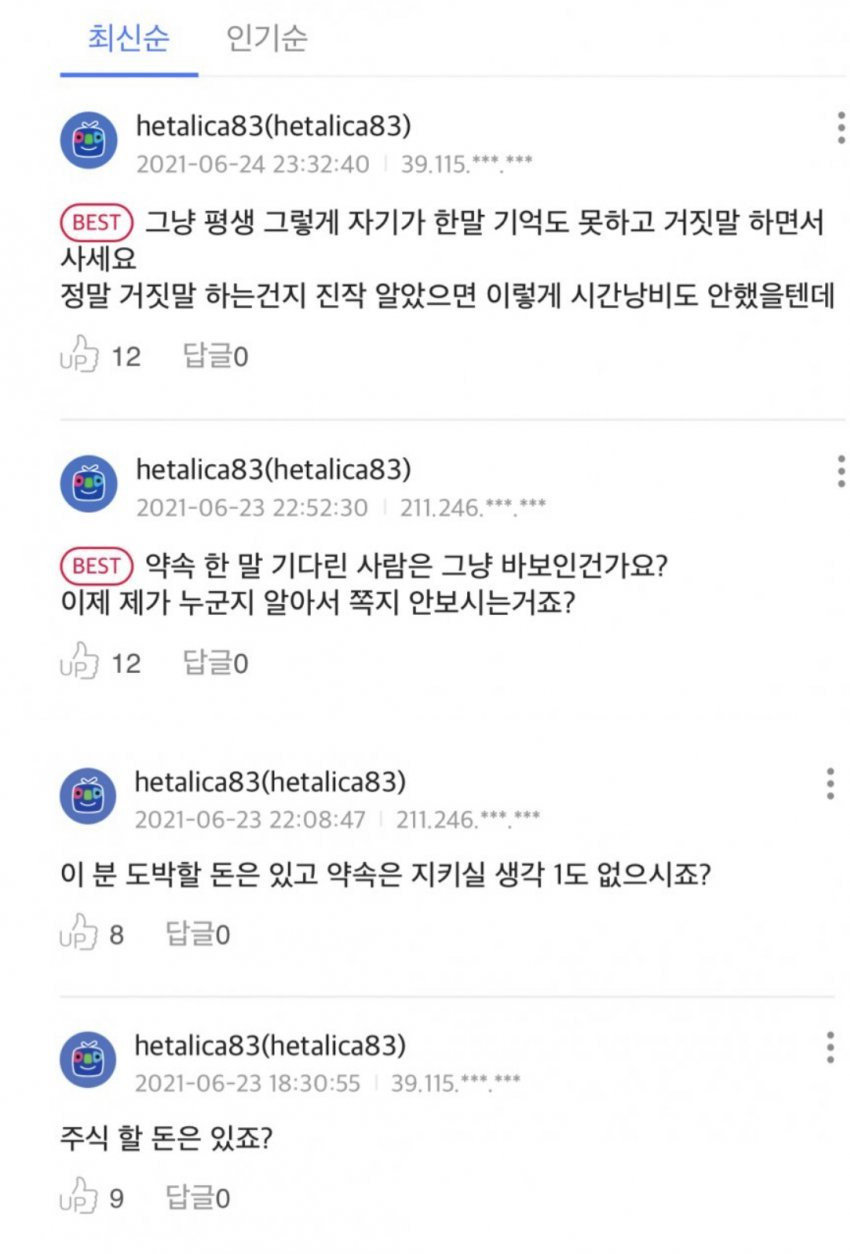Tap 답글 under the 주식 할 돈 comment
This screenshot has width=850, height=1254.
197,1197
